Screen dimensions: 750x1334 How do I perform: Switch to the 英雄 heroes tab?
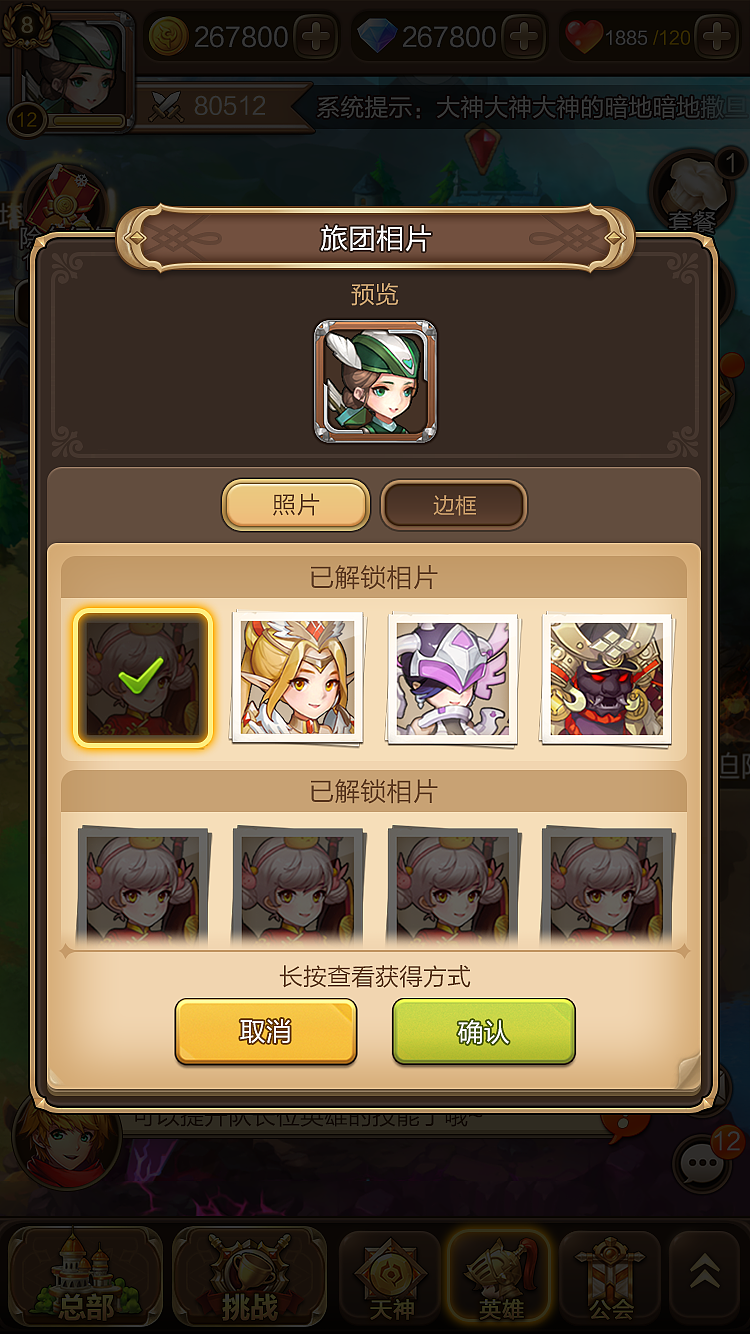[500, 1275]
